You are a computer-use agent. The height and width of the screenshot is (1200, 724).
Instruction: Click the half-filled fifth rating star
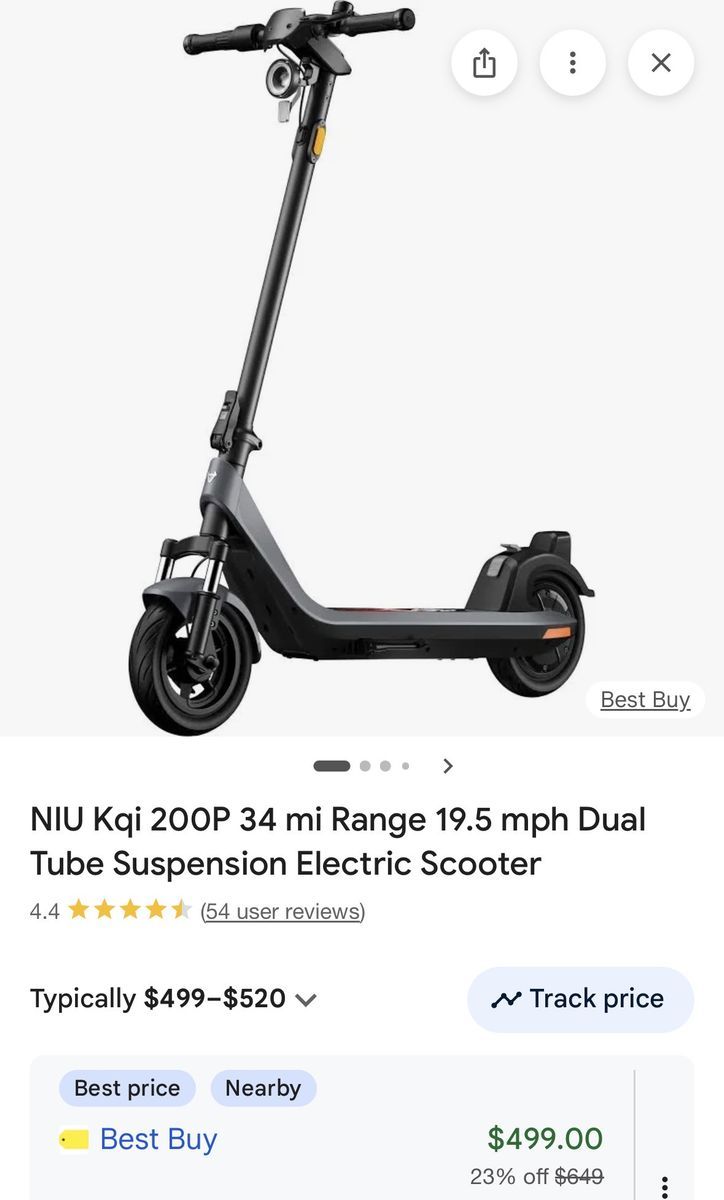coord(179,910)
